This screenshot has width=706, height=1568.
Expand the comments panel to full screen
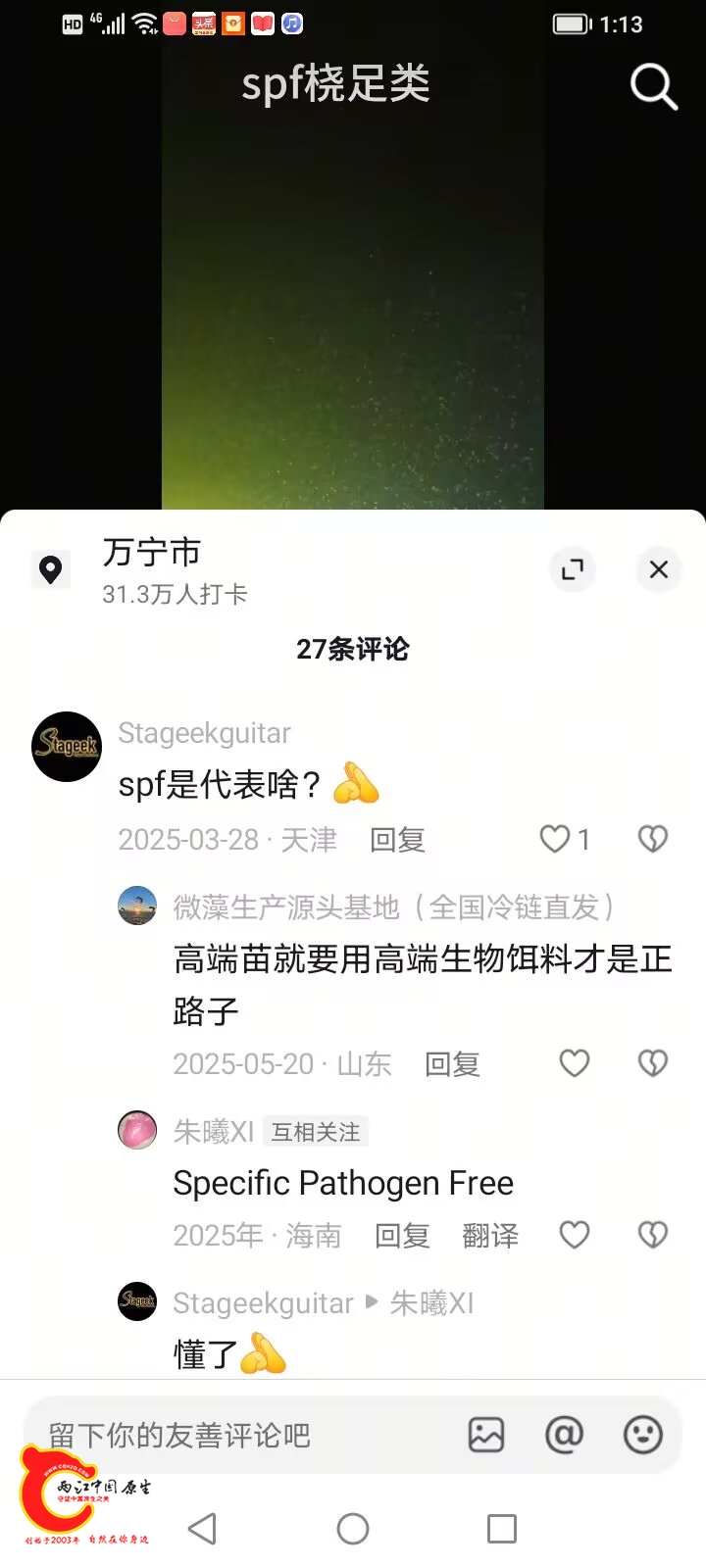point(573,569)
